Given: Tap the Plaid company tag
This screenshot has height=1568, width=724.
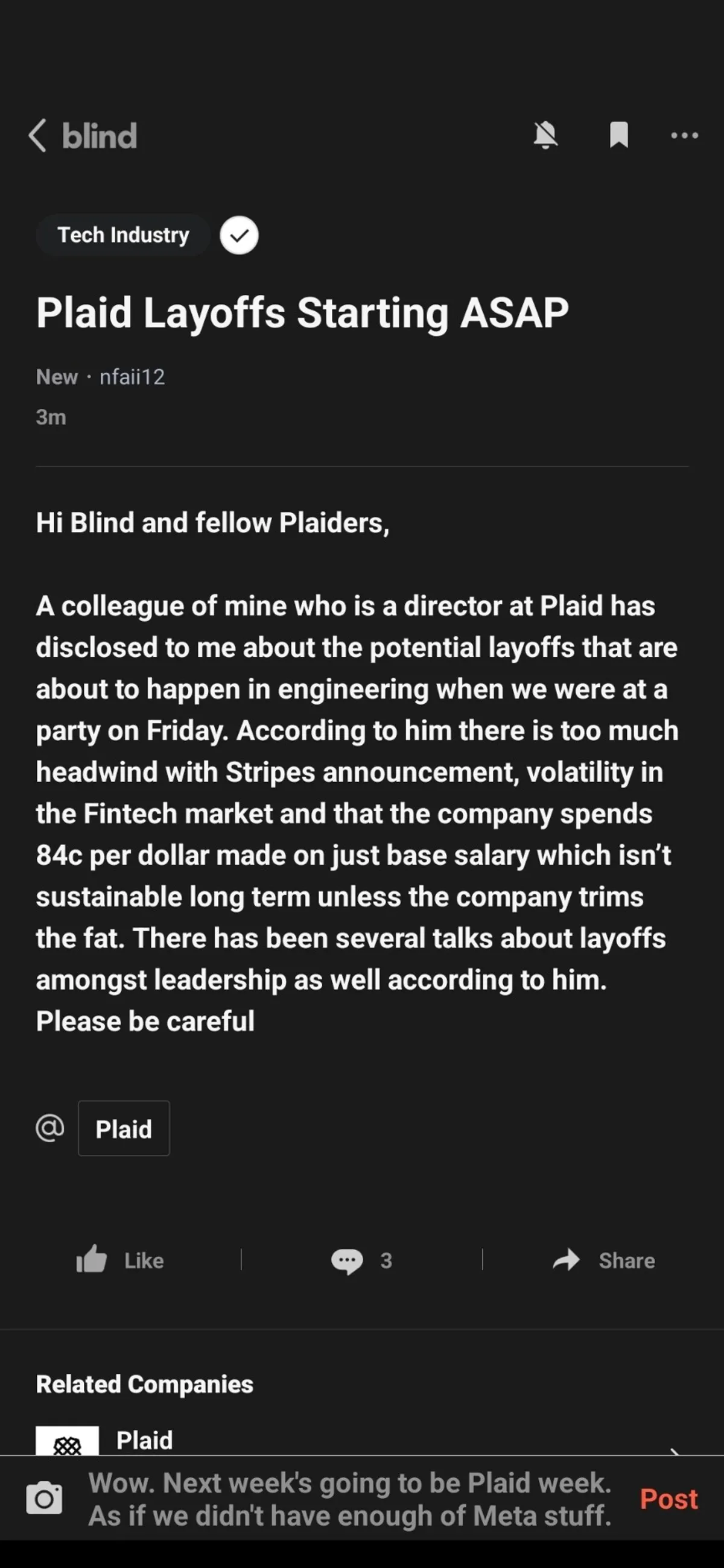Looking at the screenshot, I should [x=124, y=1128].
